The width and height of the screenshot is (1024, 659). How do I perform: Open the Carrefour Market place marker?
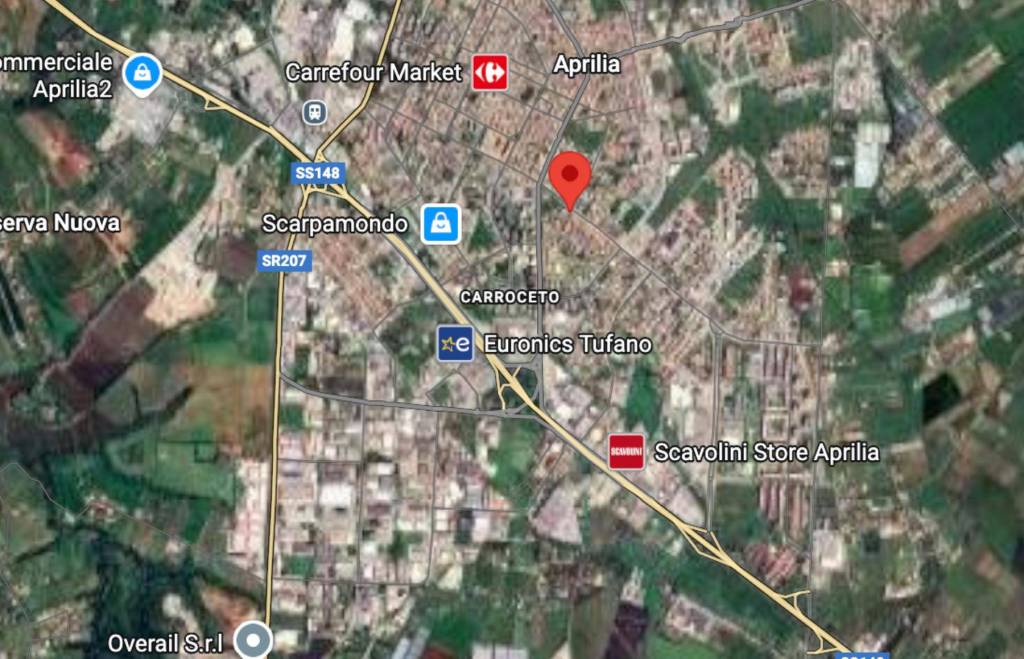(x=489, y=71)
